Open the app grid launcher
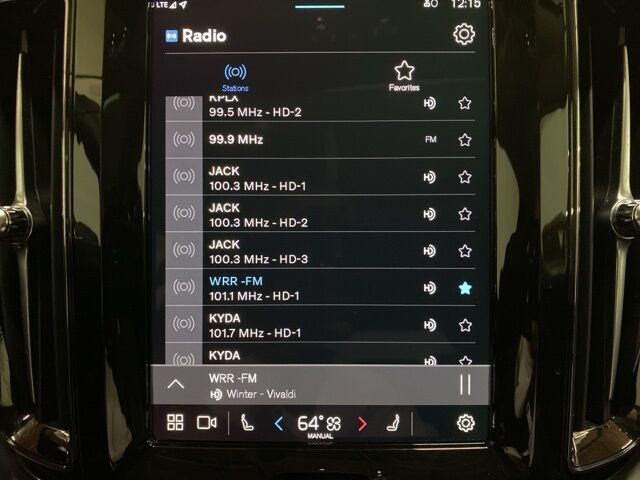640x480 pixels. (x=175, y=423)
